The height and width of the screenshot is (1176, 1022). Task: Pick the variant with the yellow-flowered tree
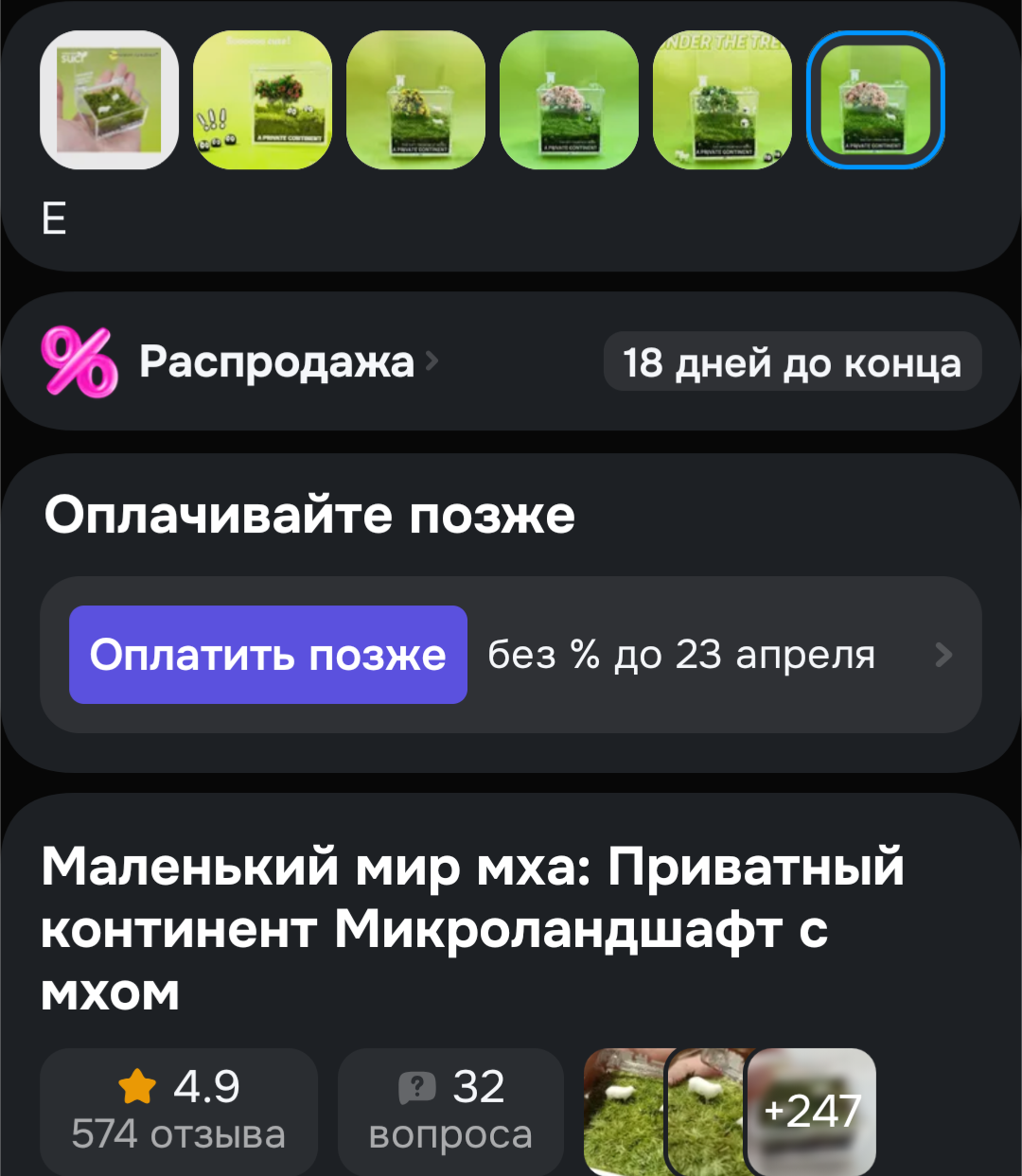(415, 100)
